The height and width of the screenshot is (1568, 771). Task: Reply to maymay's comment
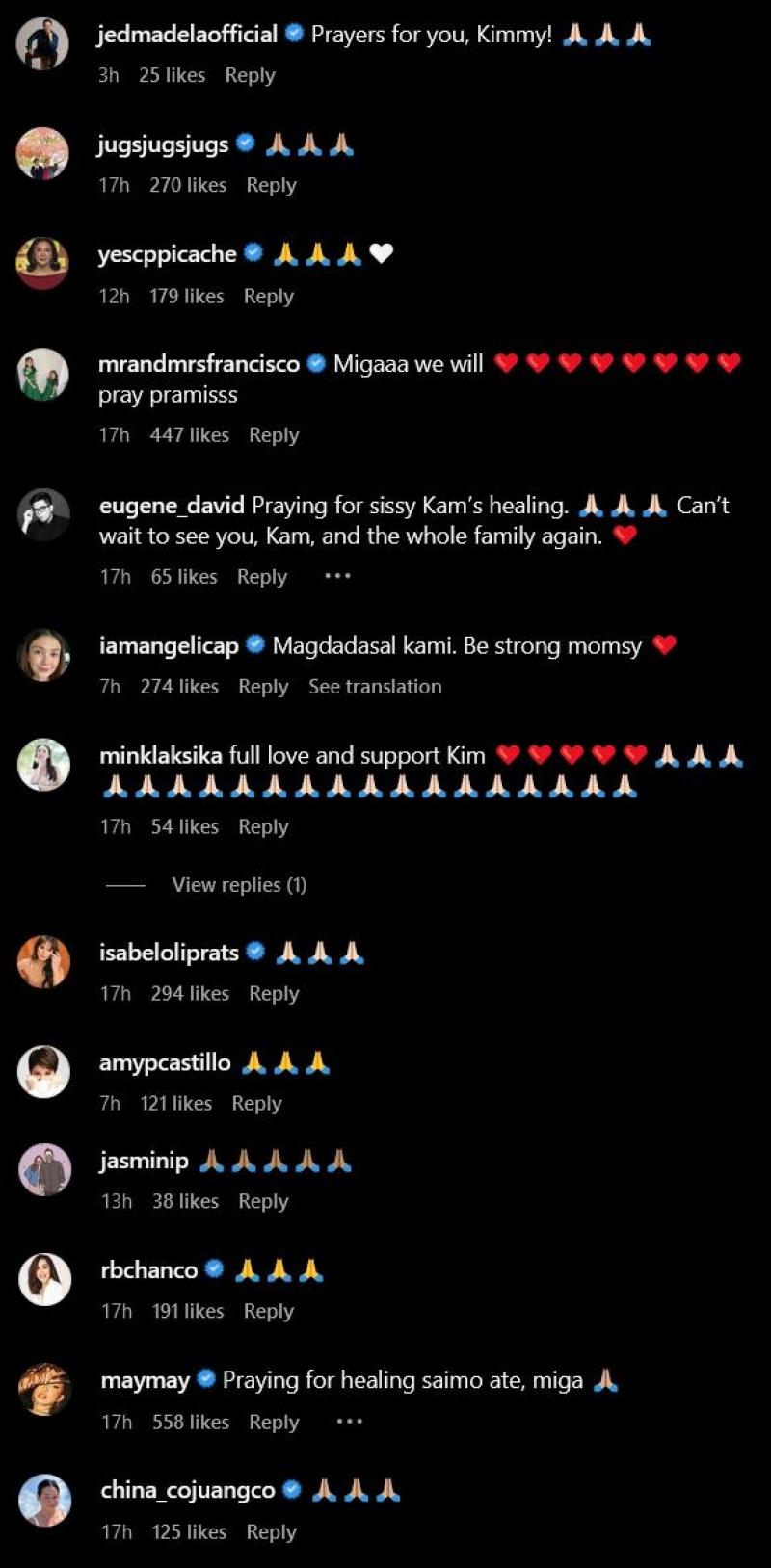[274, 1423]
